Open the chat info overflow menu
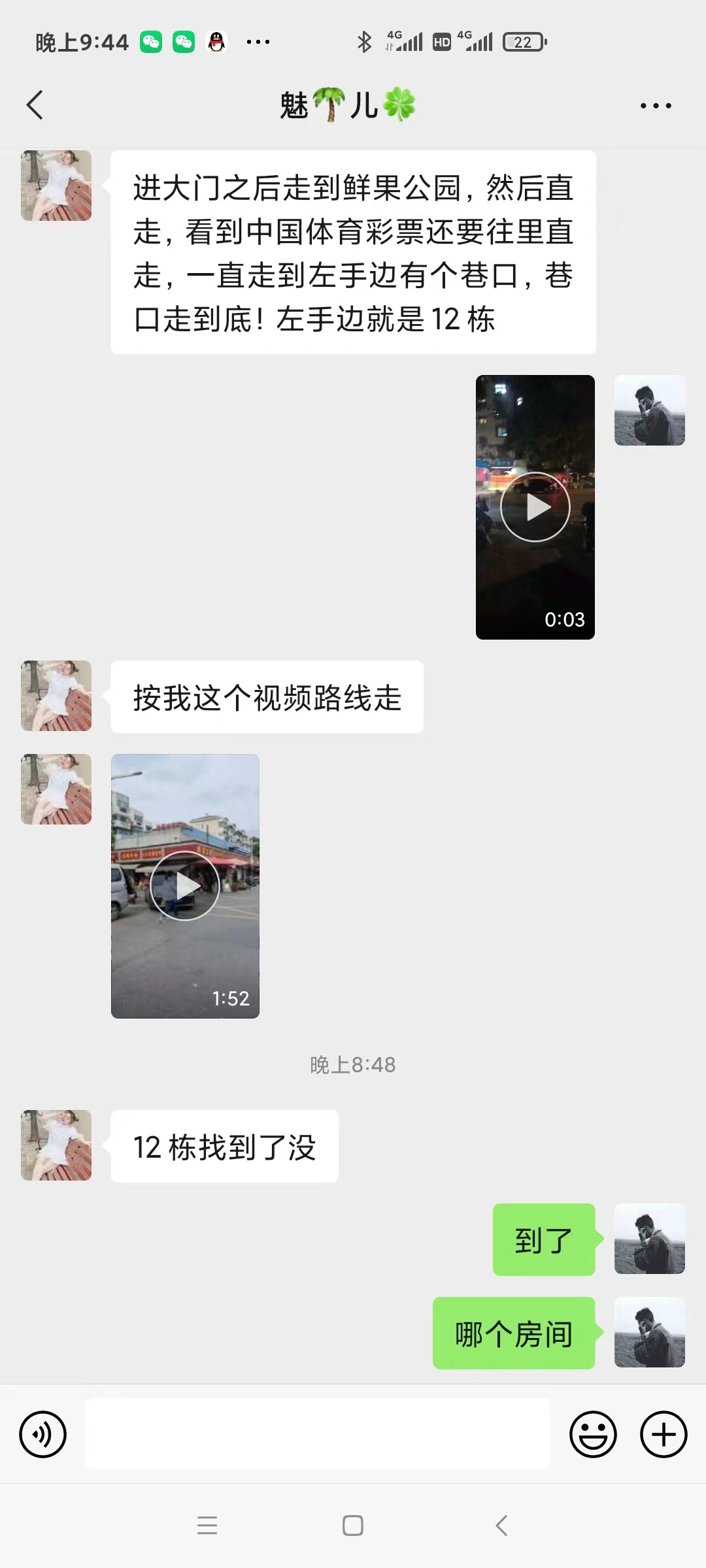 point(656,106)
